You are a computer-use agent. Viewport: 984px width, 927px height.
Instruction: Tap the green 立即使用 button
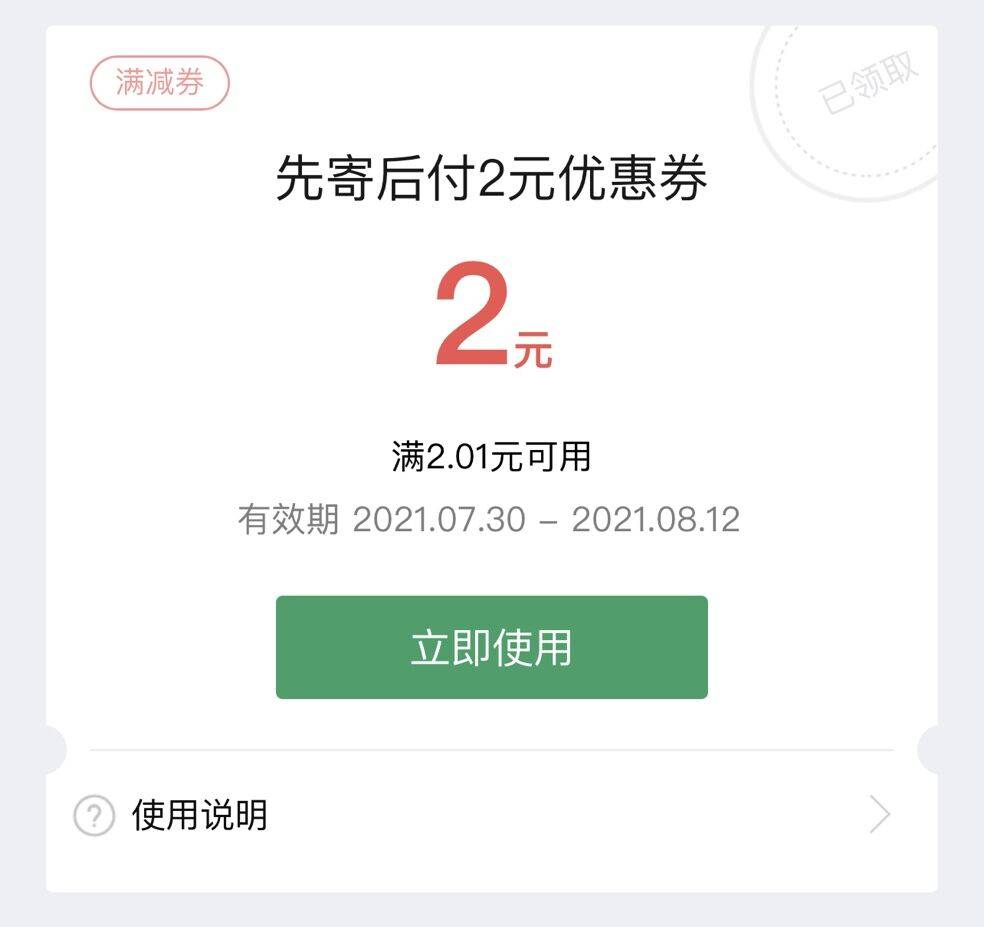point(491,647)
